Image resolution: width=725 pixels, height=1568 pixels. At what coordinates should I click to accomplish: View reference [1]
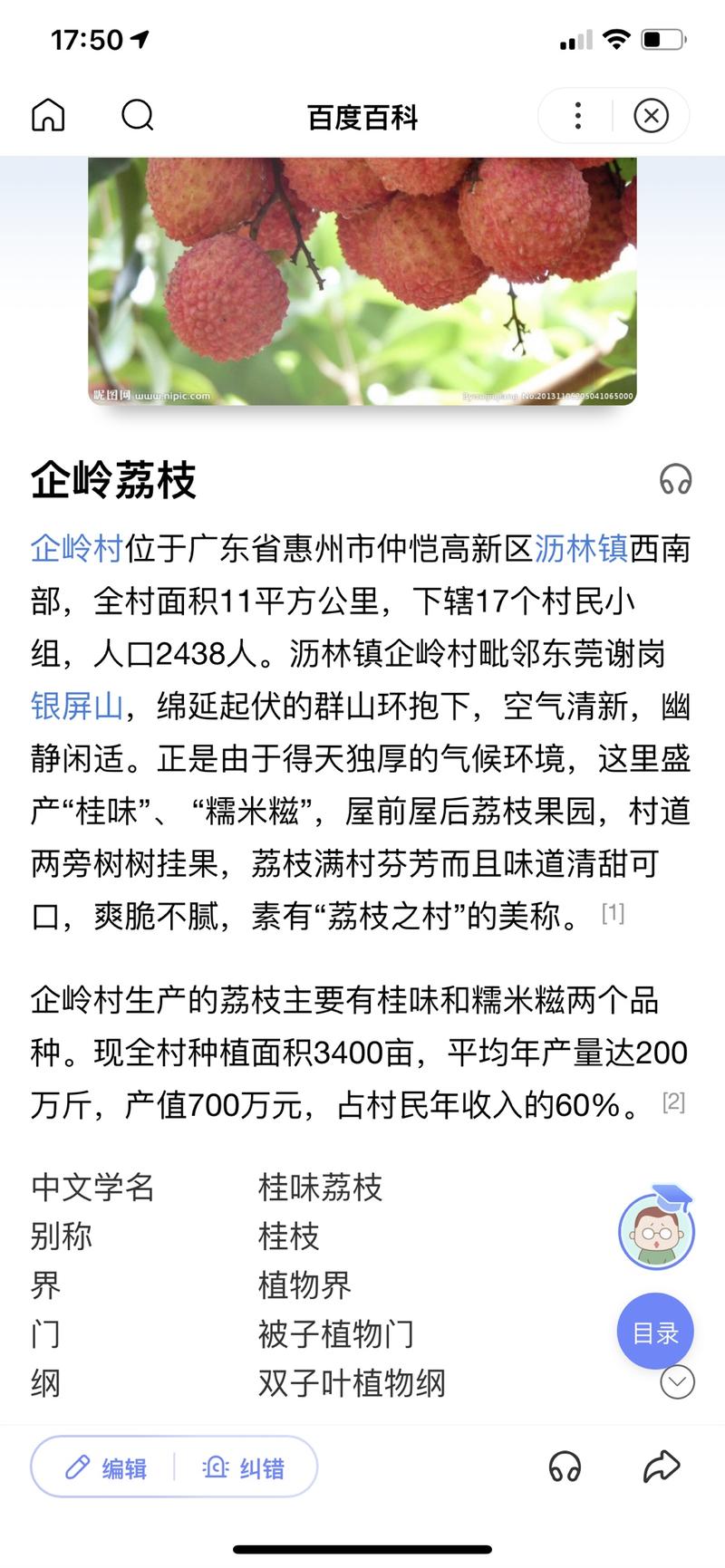point(613,913)
